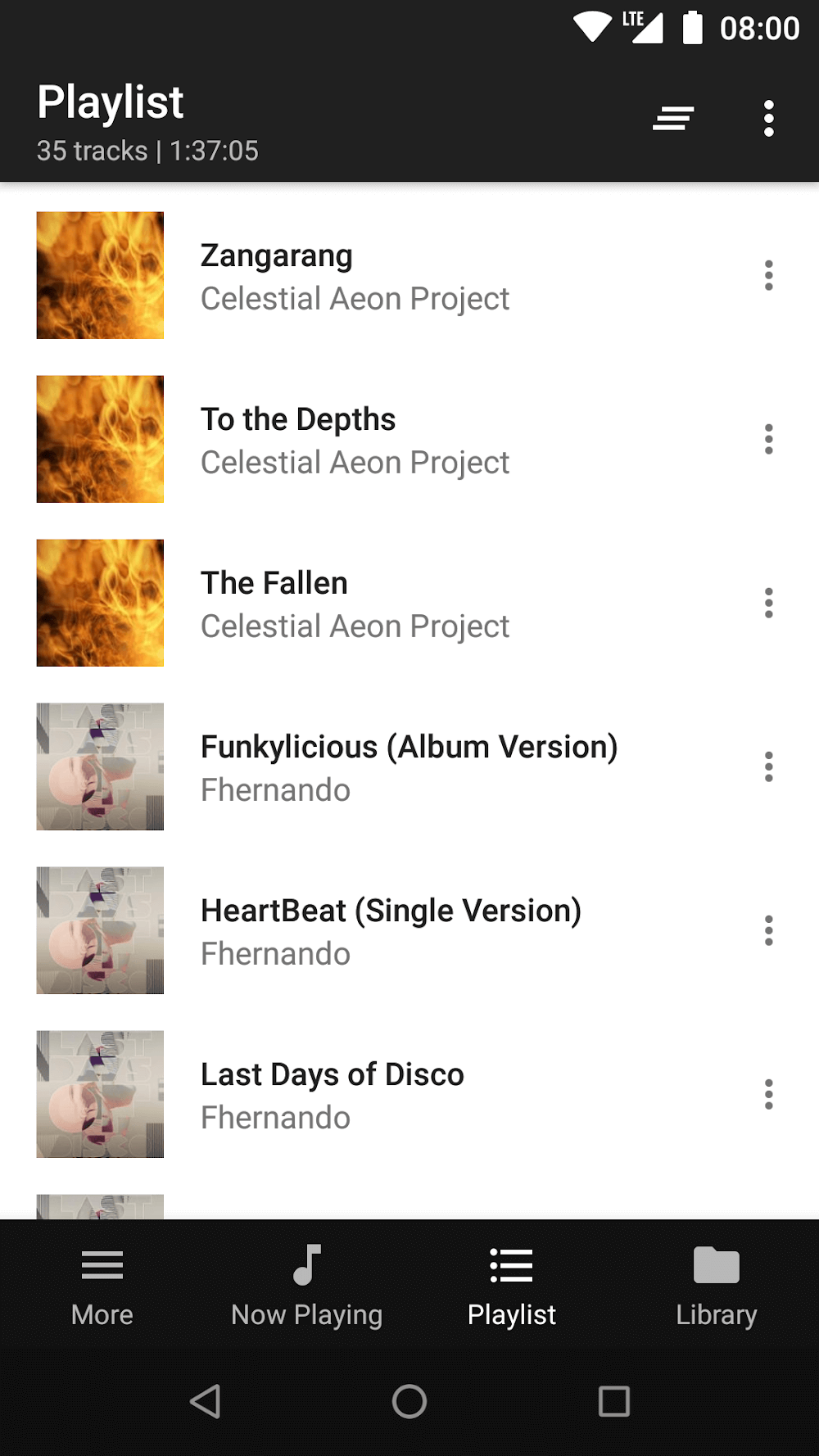Viewport: 819px width, 1456px height.
Task: Open options for The Fallen
Action: point(768,604)
